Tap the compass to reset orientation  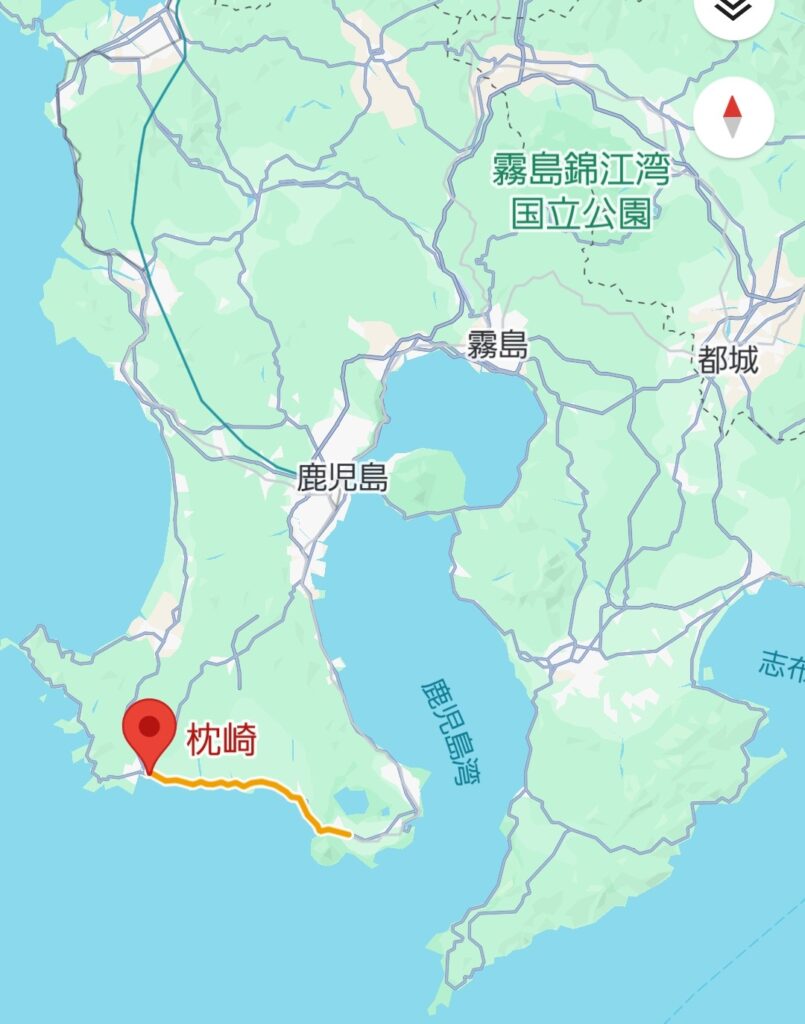pos(733,117)
